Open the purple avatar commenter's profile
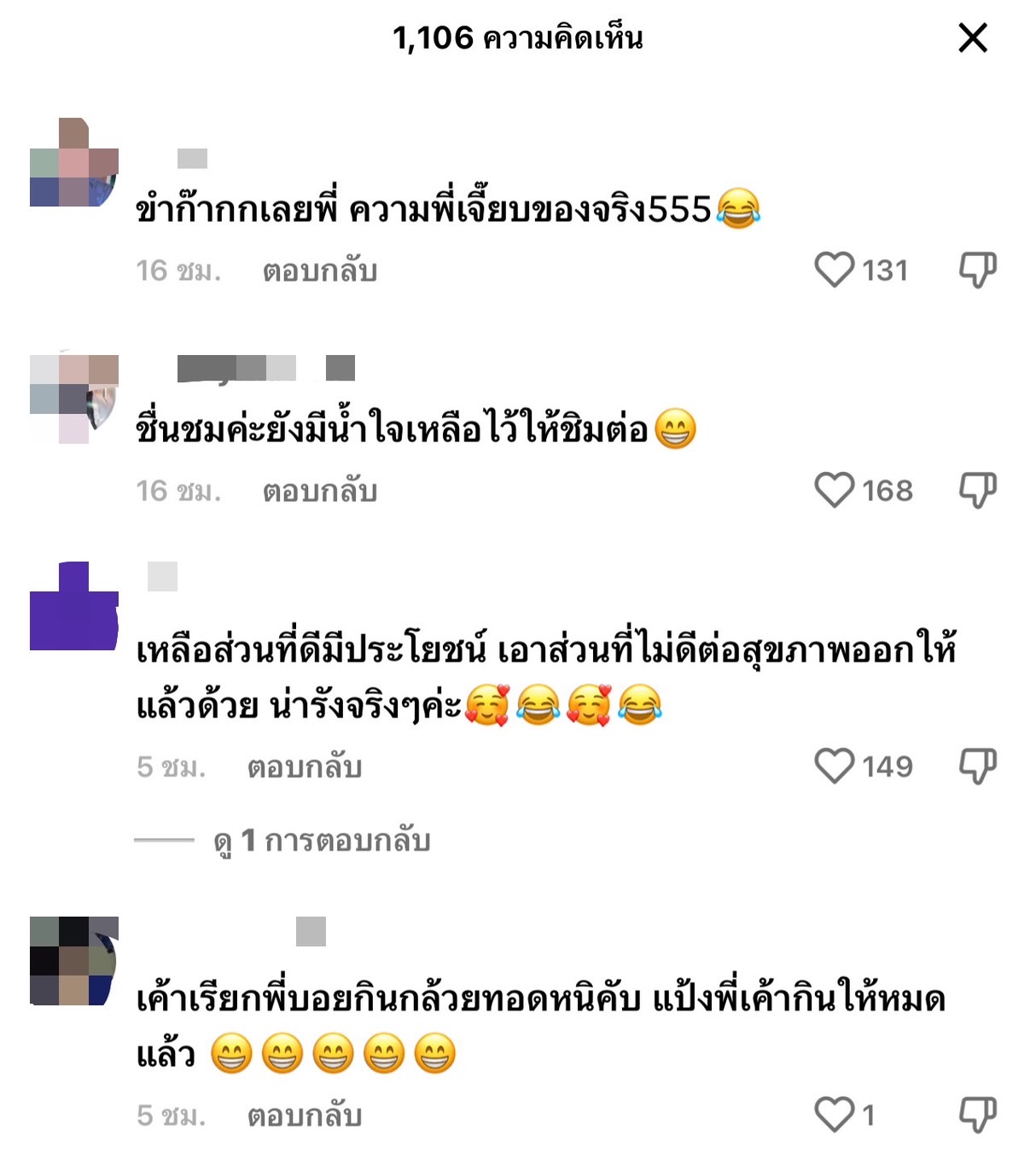 (x=73, y=607)
